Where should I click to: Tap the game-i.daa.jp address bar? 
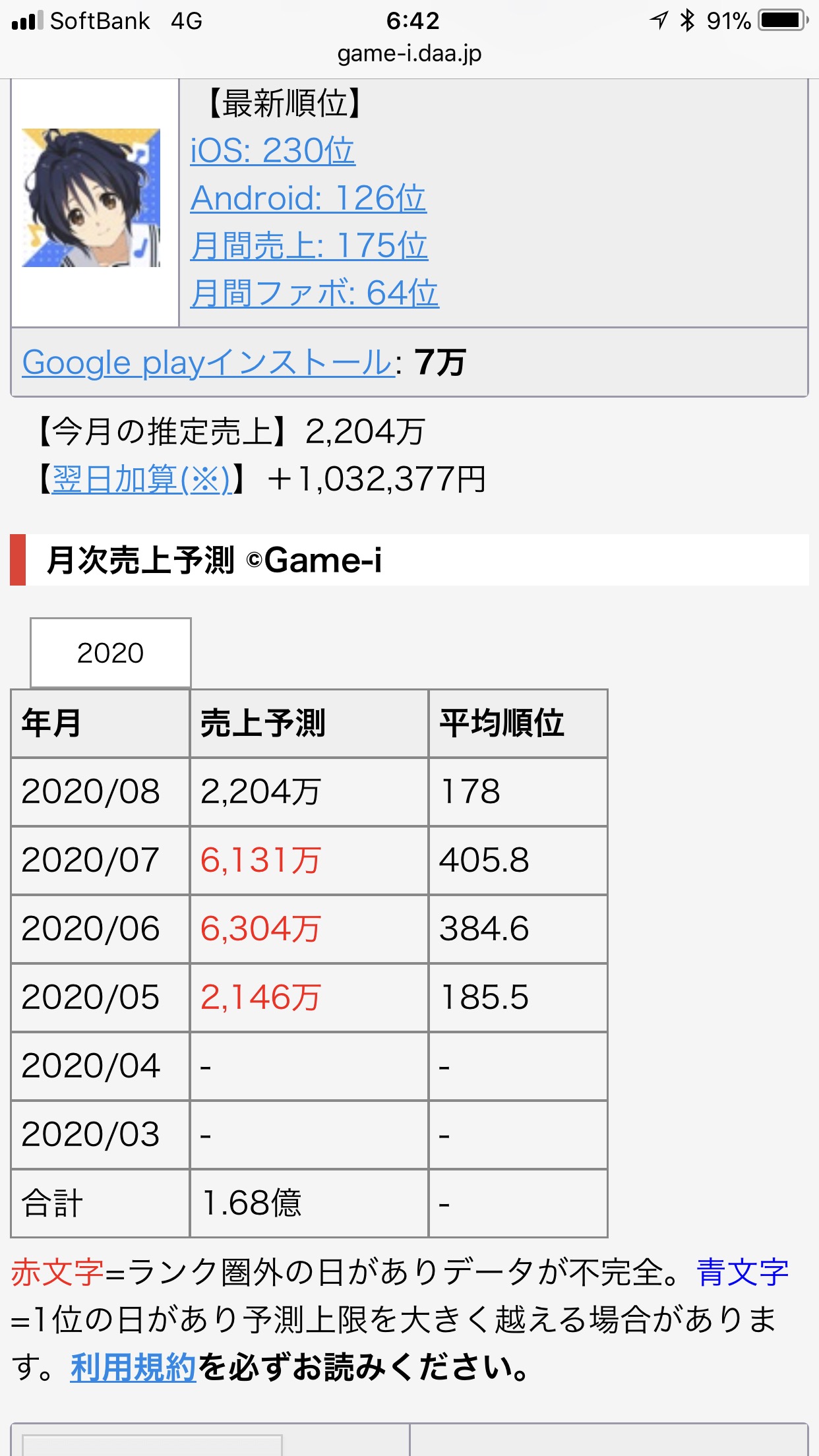(x=409, y=53)
